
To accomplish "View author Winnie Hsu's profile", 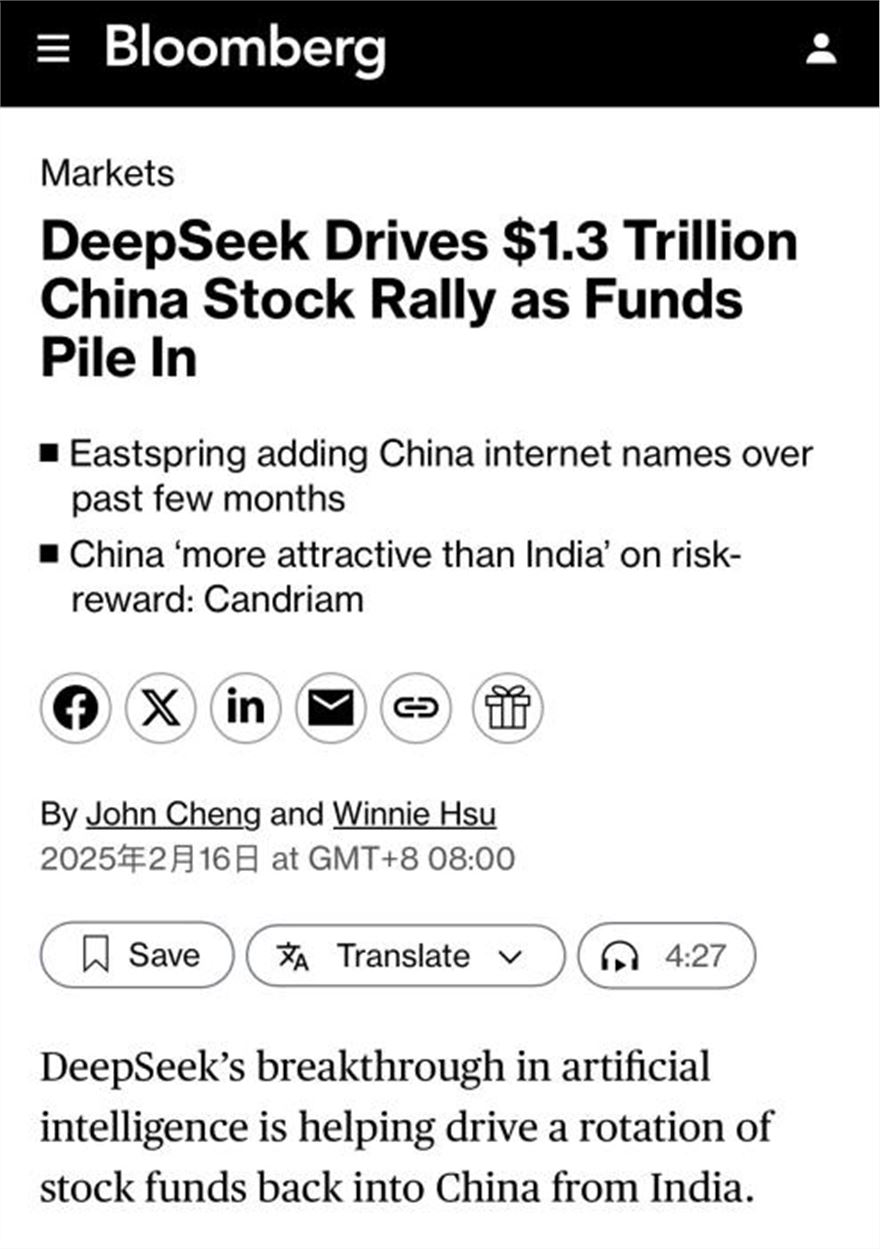I will click(414, 814).
